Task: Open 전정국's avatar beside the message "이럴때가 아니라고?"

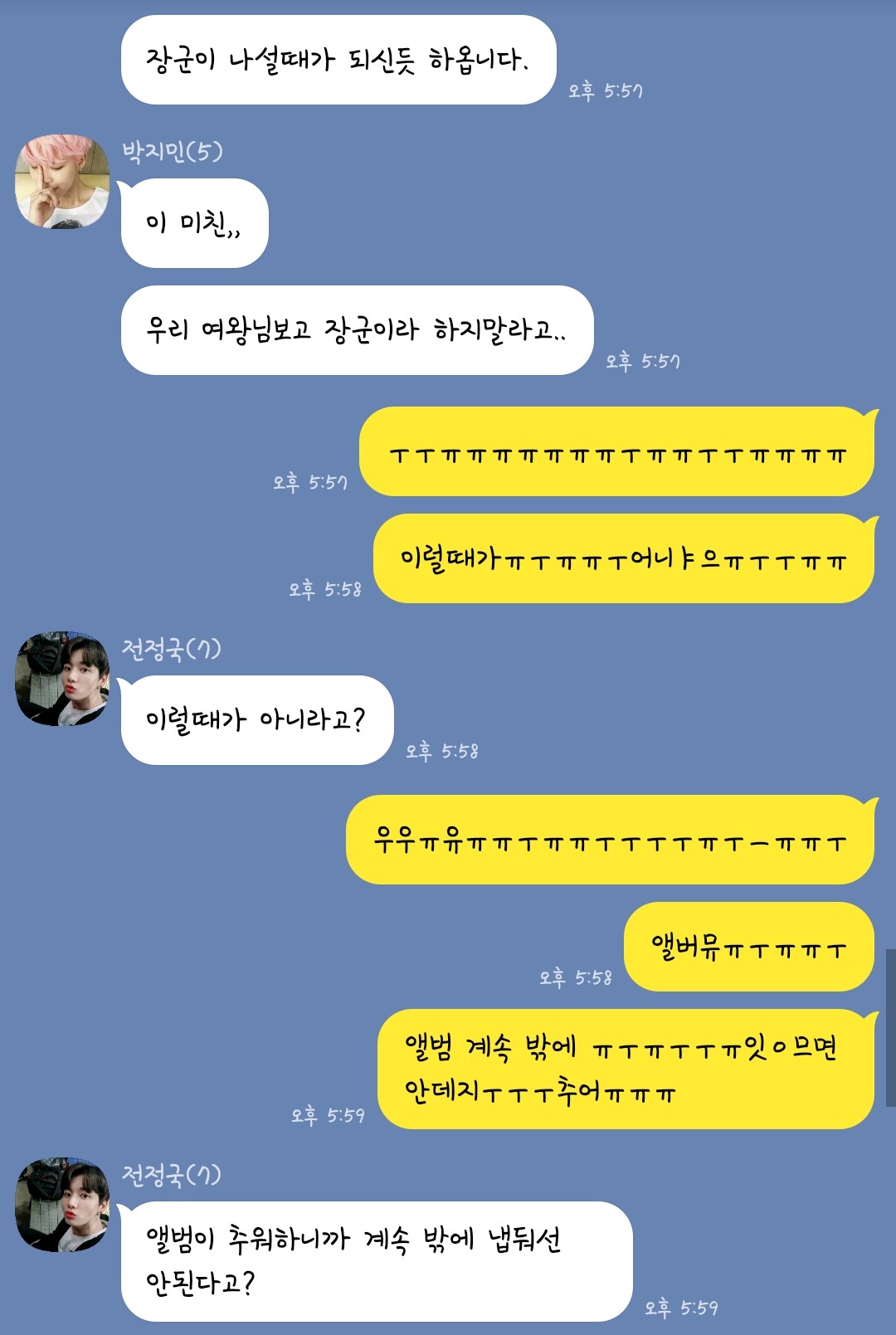Action: [x=62, y=679]
